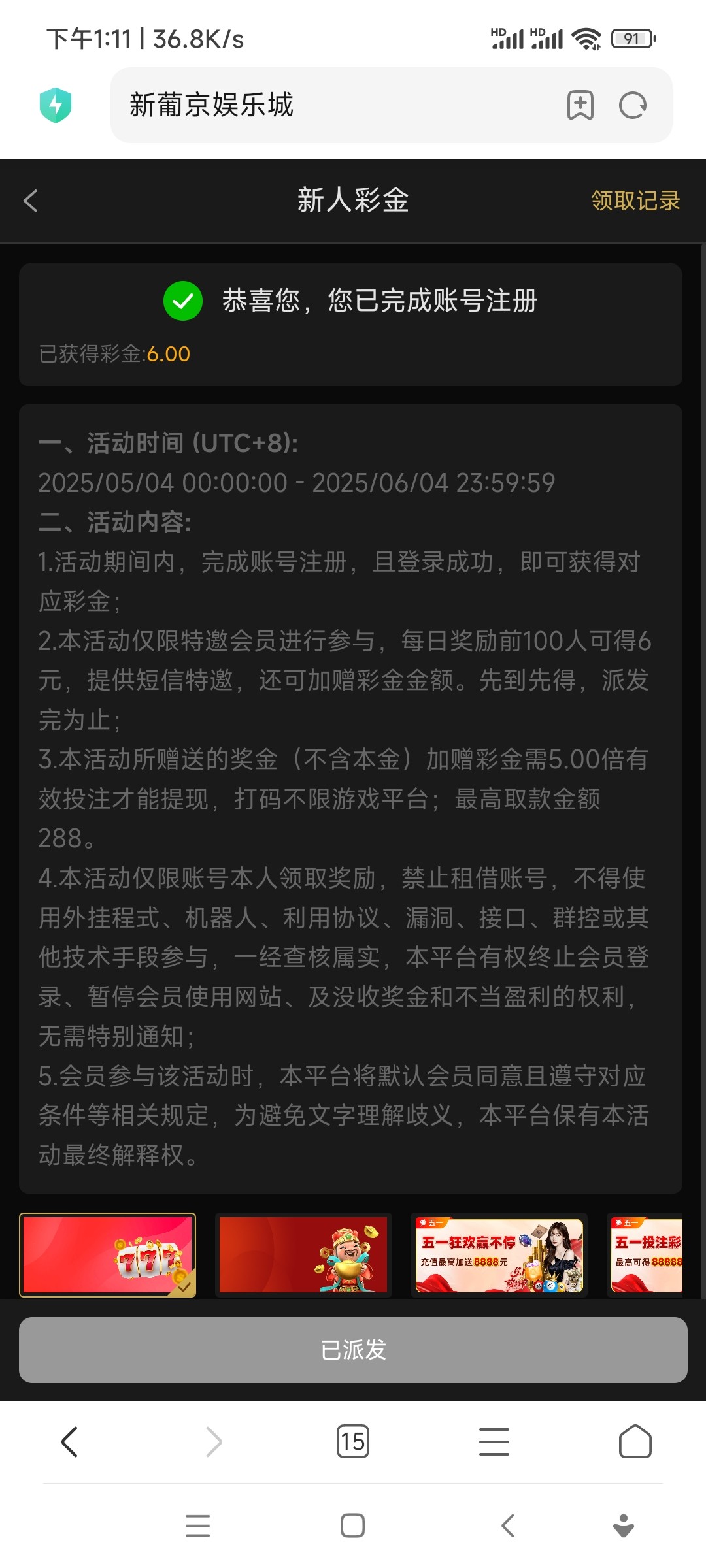Screen dimensions: 706x1568
Task: Go back using the arrow beside 新人彩金
Action: [31, 201]
